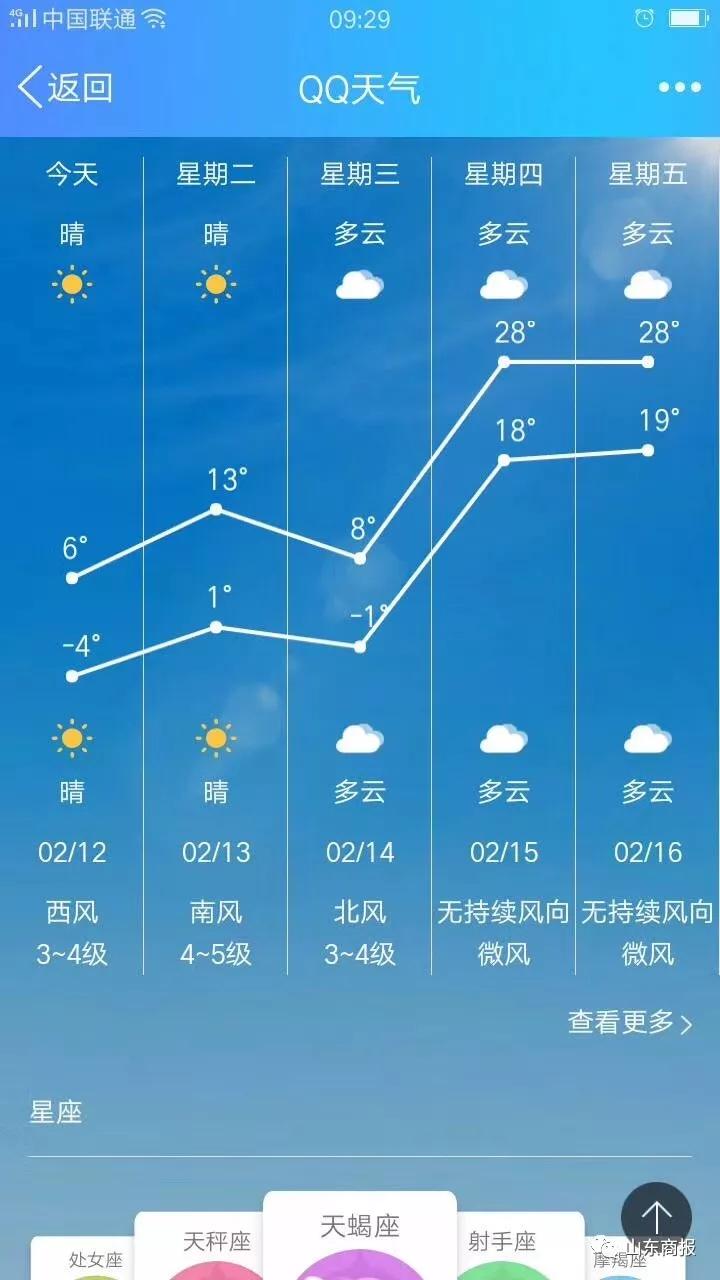
Task: Open 查看更多 for more forecast
Action: pos(630,1022)
